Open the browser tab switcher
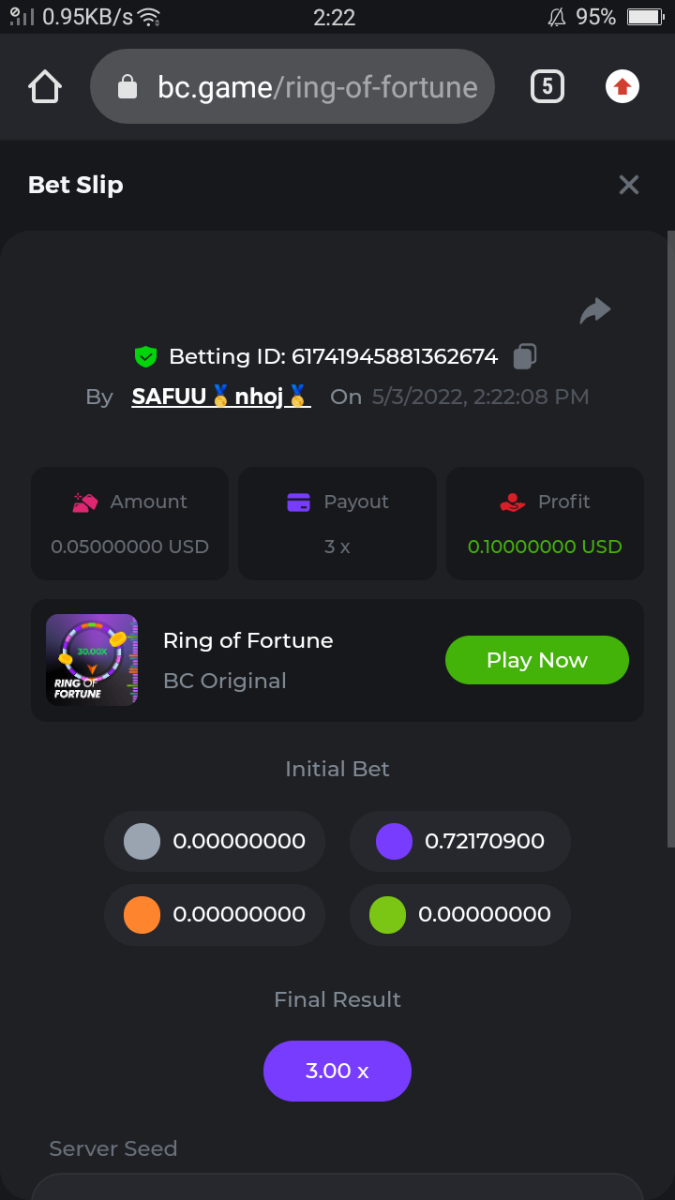The image size is (675, 1200). (x=547, y=87)
